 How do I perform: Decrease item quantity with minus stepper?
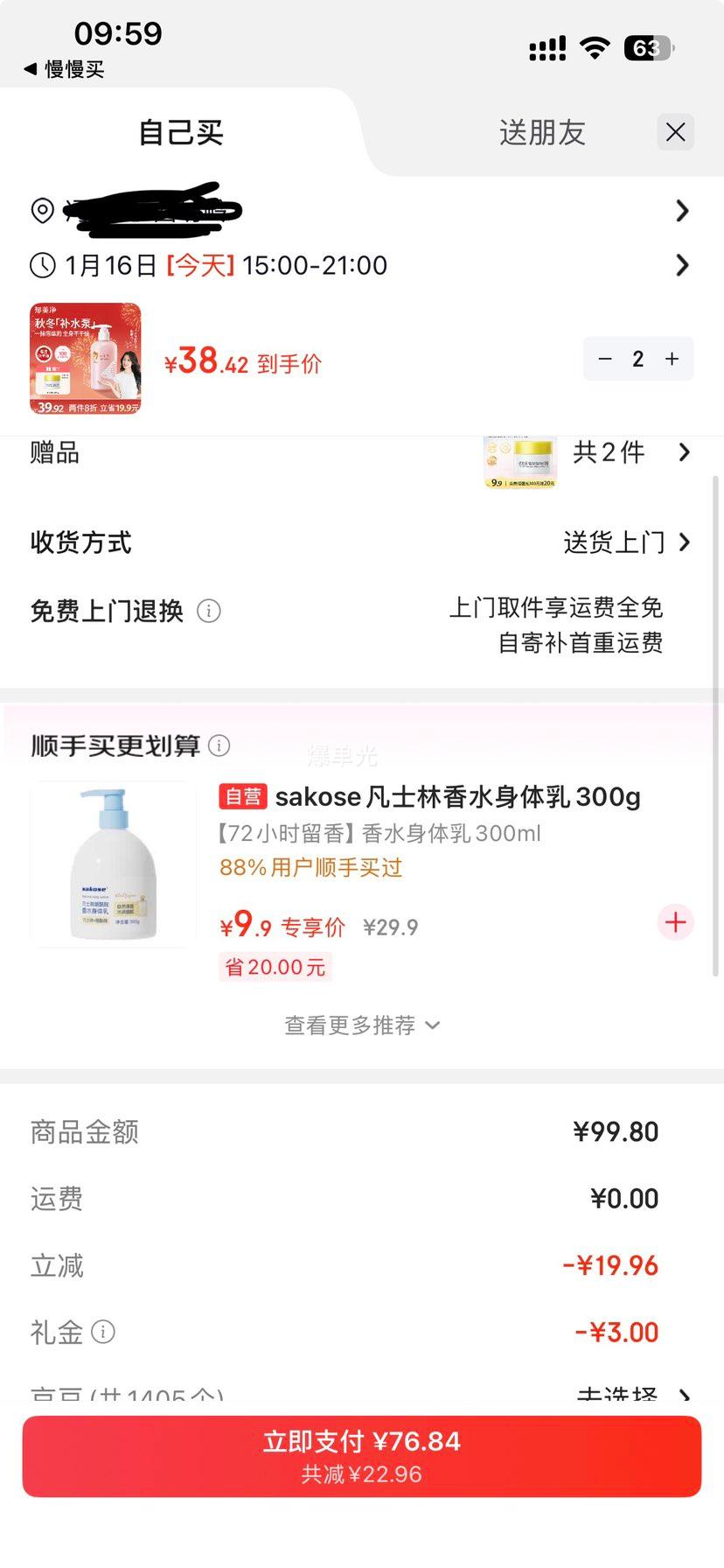point(606,359)
